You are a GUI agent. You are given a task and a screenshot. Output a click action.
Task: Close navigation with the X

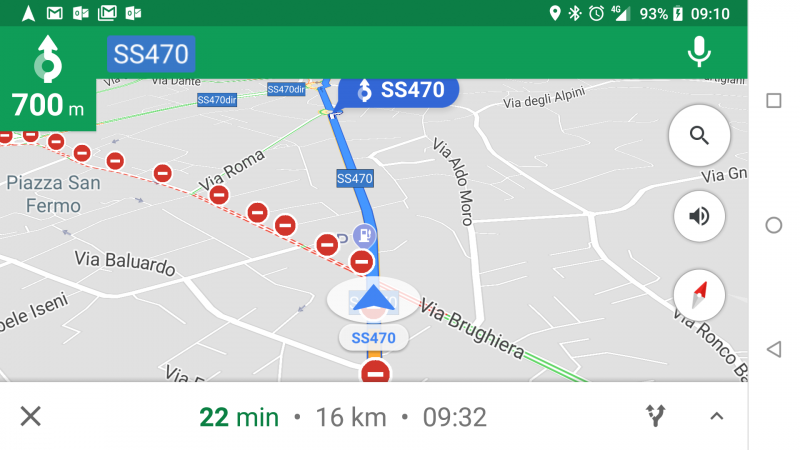pyautogui.click(x=31, y=416)
